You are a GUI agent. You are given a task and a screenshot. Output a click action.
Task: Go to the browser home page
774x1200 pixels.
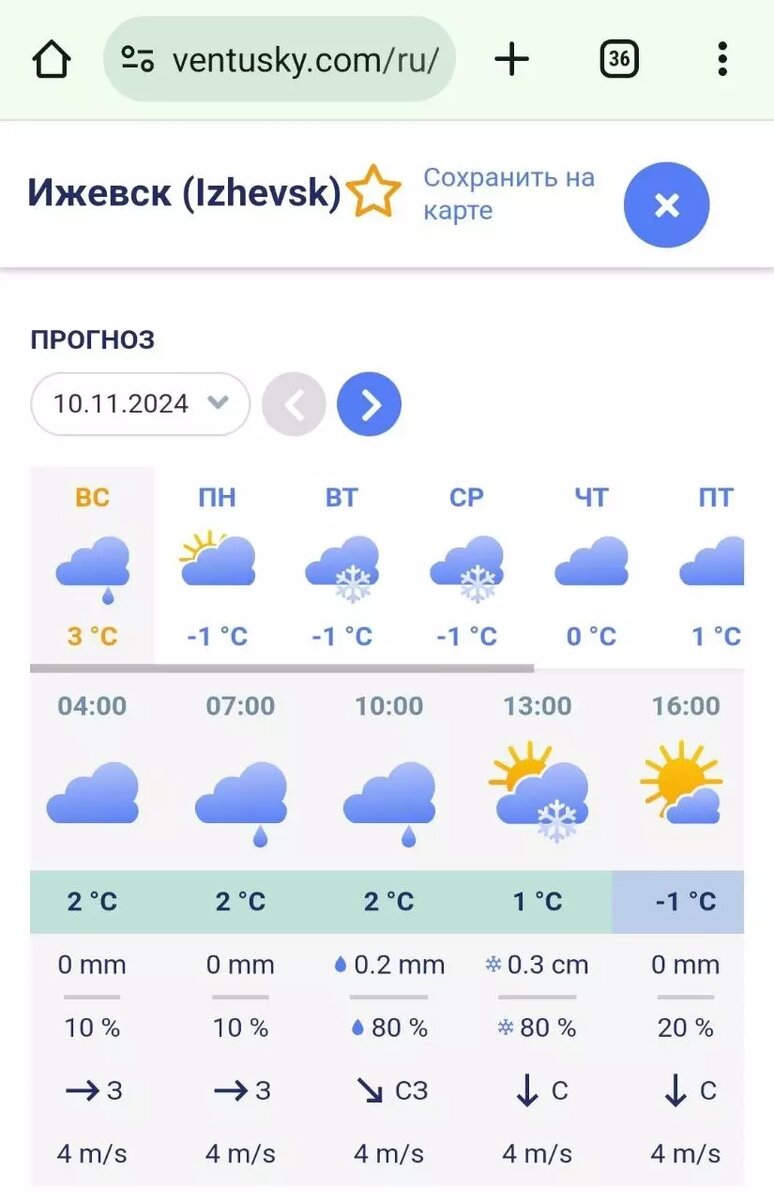pos(52,60)
